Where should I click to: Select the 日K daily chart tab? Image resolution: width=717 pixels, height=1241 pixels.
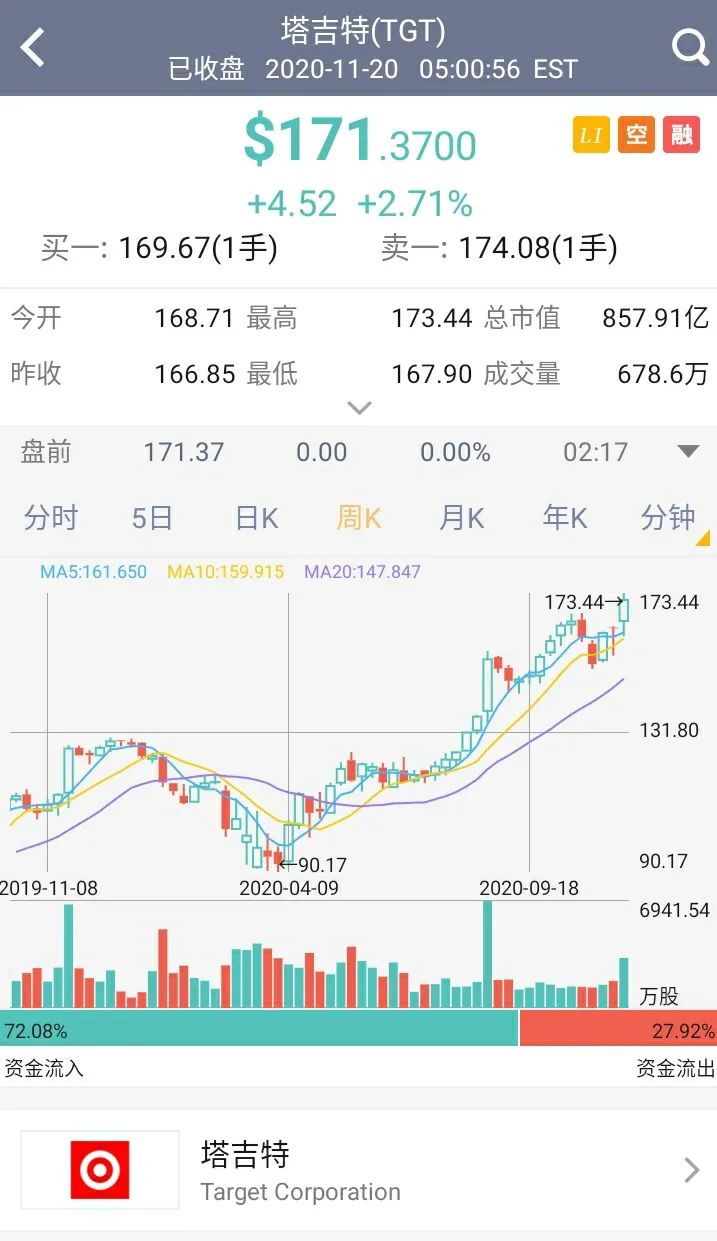[x=256, y=518]
